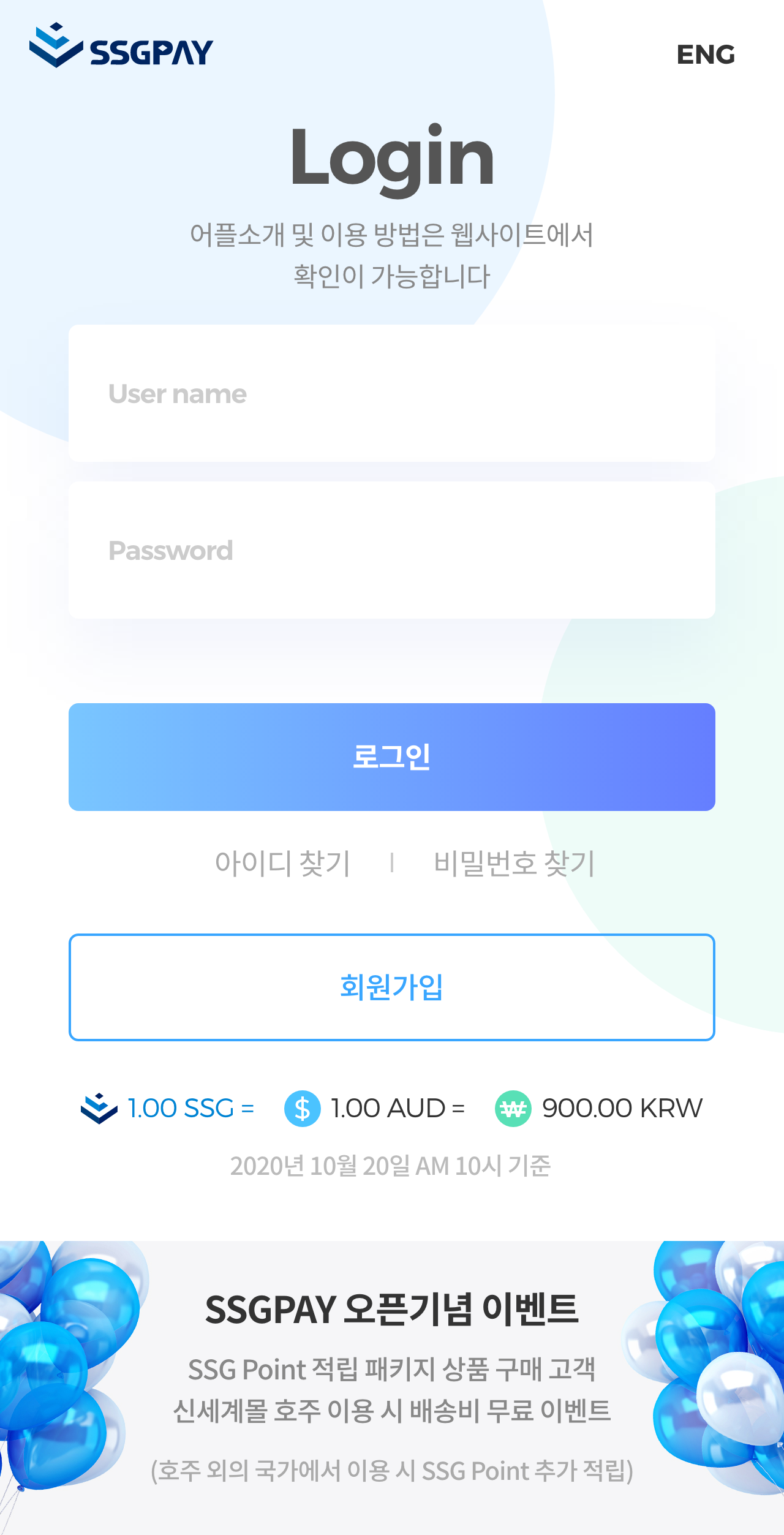784x1535 pixels.
Task: Open the SSGPAY 오픈기념 이벤트 banner
Action: click(392, 1384)
